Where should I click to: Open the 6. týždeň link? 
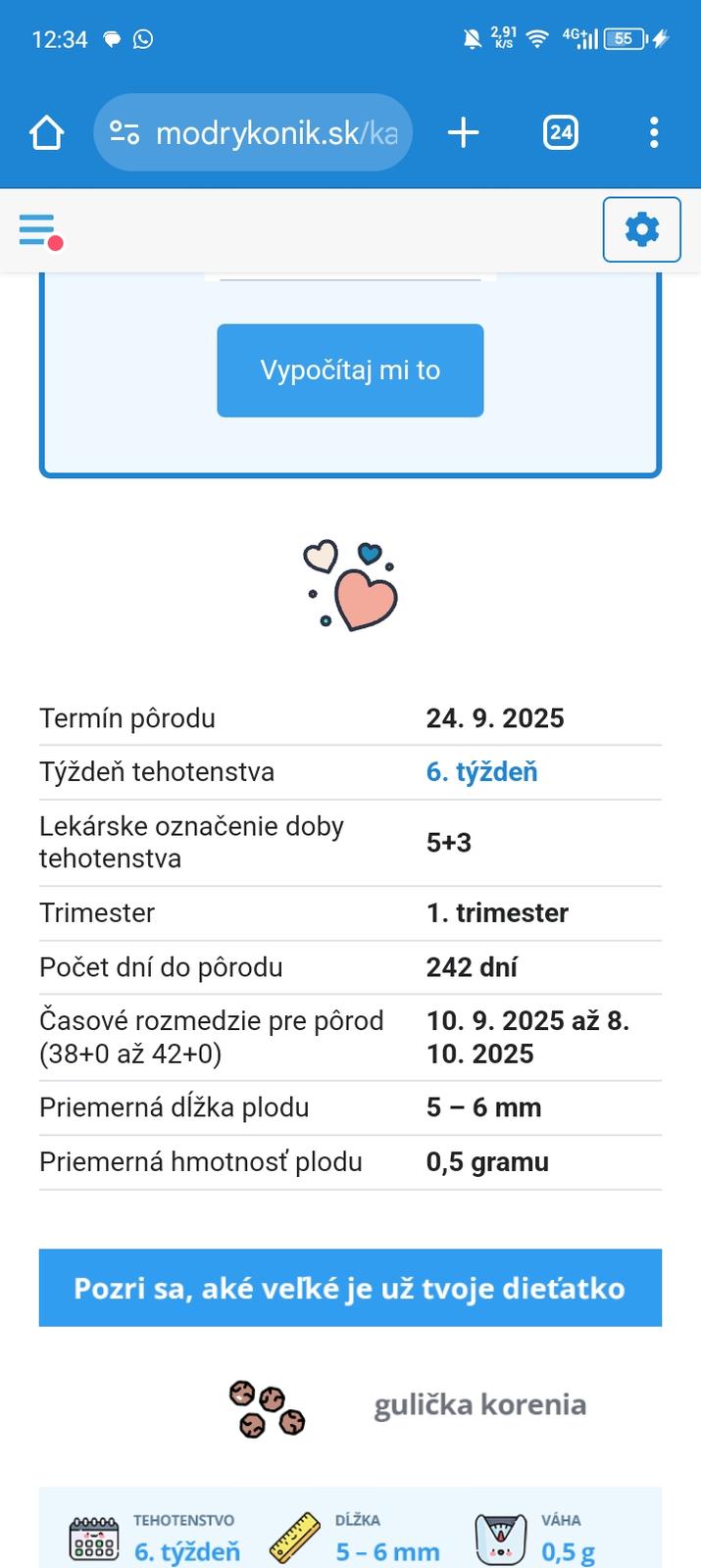[481, 772]
